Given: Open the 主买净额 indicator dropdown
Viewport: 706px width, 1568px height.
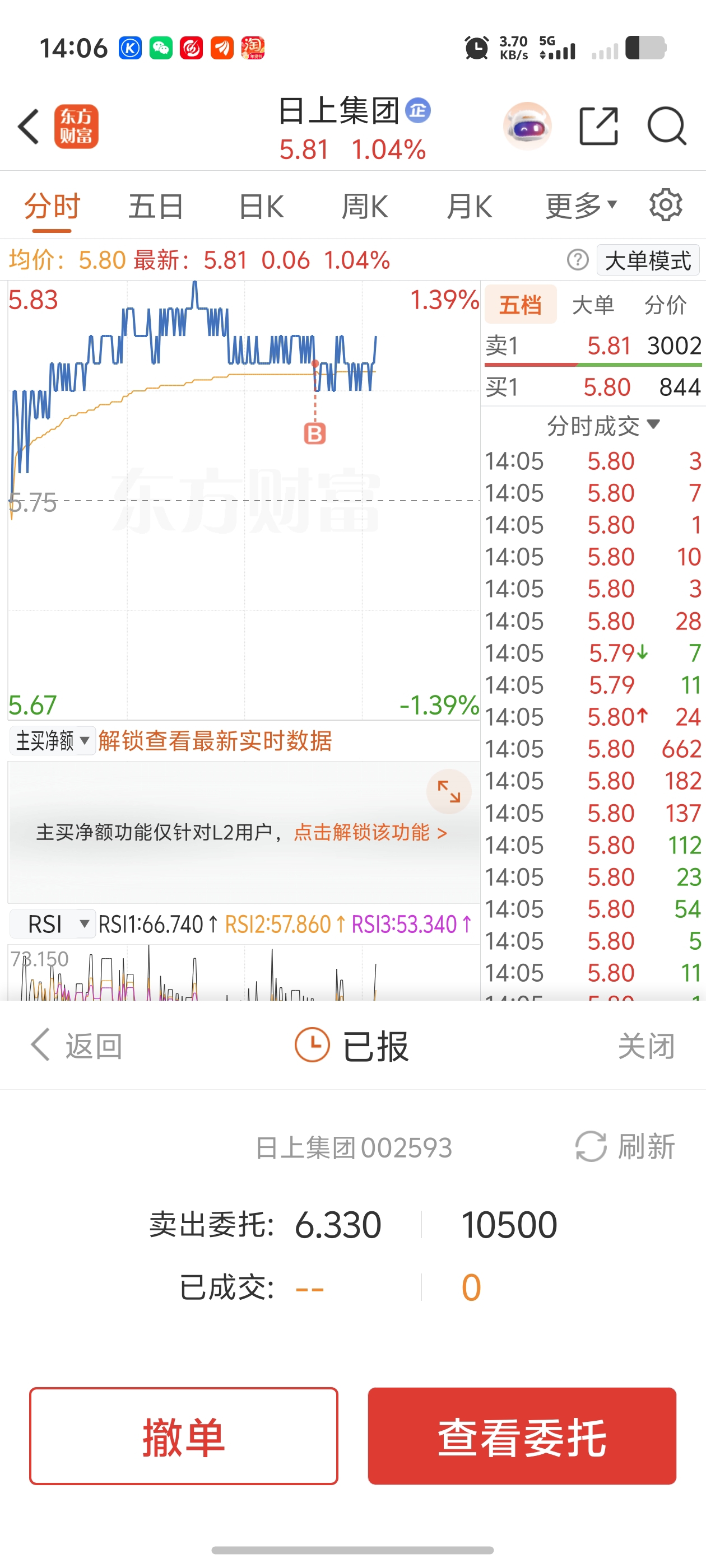Looking at the screenshot, I should 52,741.
